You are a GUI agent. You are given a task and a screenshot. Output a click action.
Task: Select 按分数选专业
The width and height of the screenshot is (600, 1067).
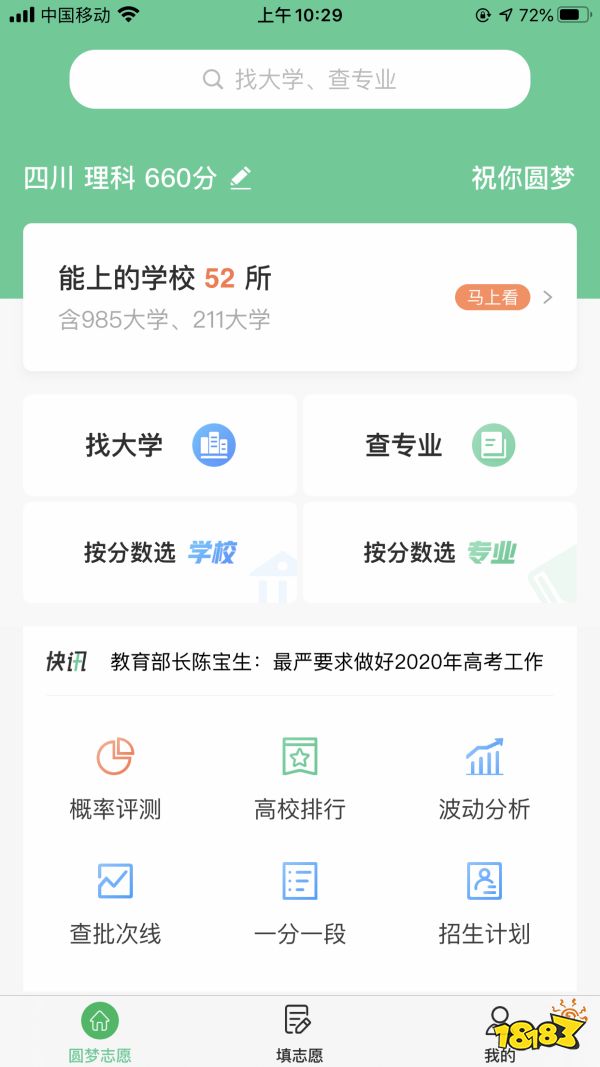pos(440,553)
